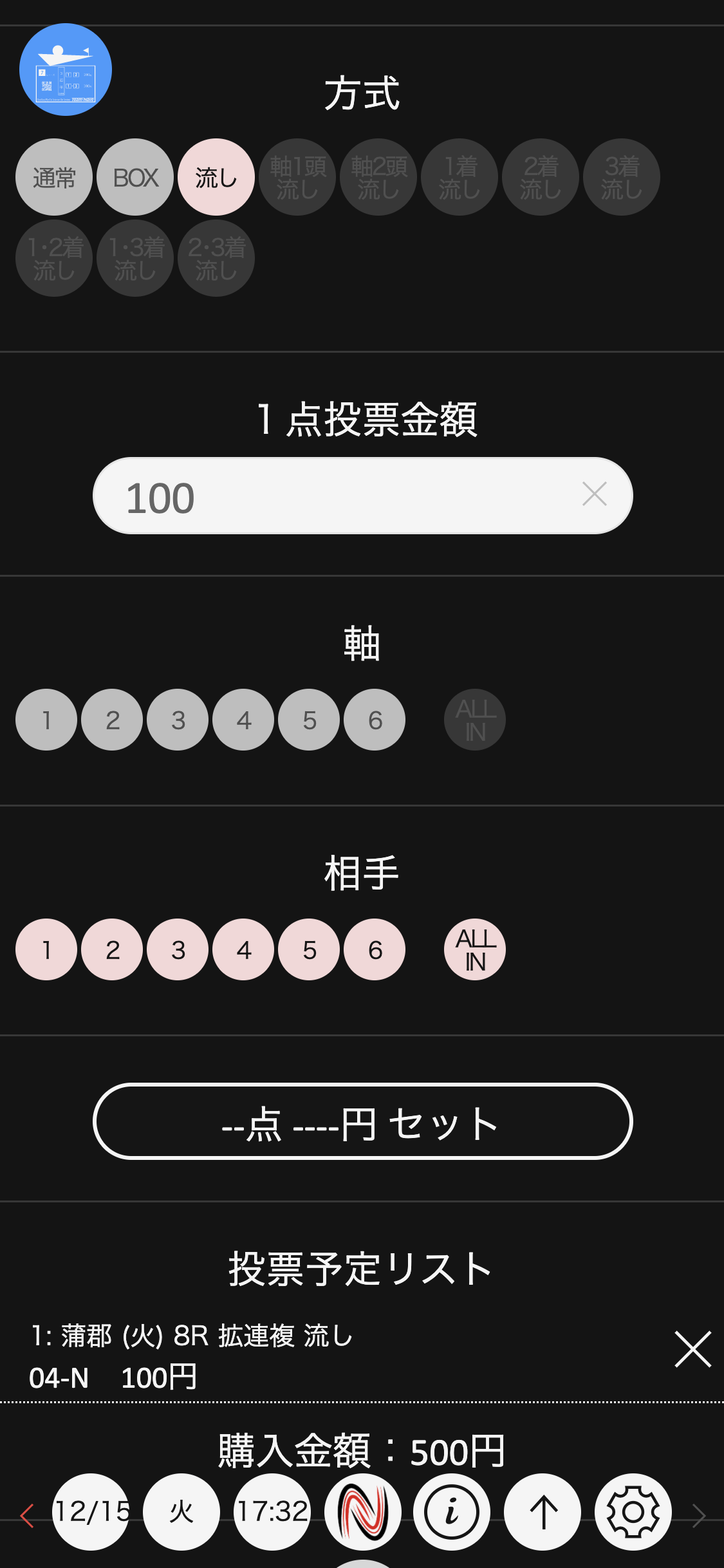724x1568 pixels.
Task: Select the 流し betting method
Action: click(x=216, y=178)
